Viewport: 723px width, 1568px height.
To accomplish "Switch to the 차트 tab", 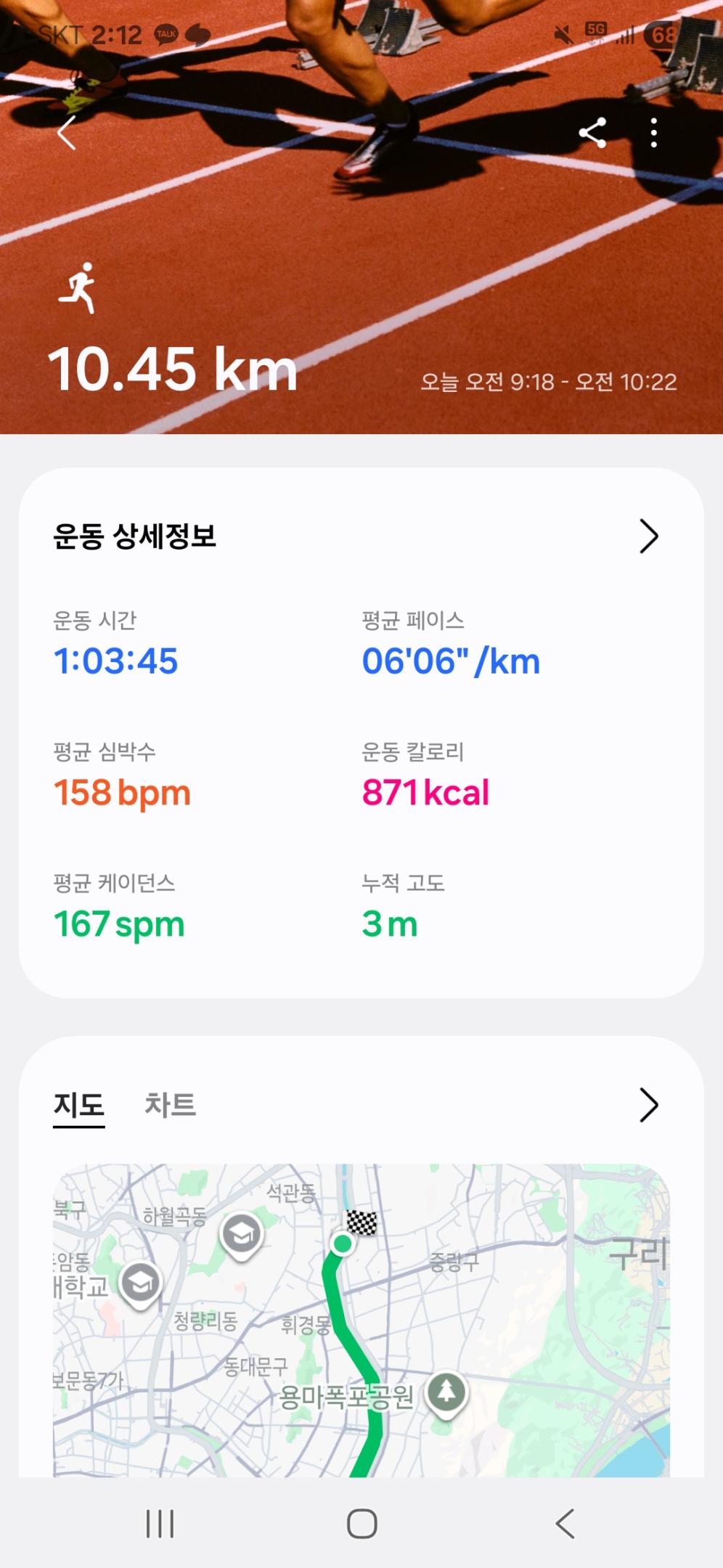I will pos(171,1106).
